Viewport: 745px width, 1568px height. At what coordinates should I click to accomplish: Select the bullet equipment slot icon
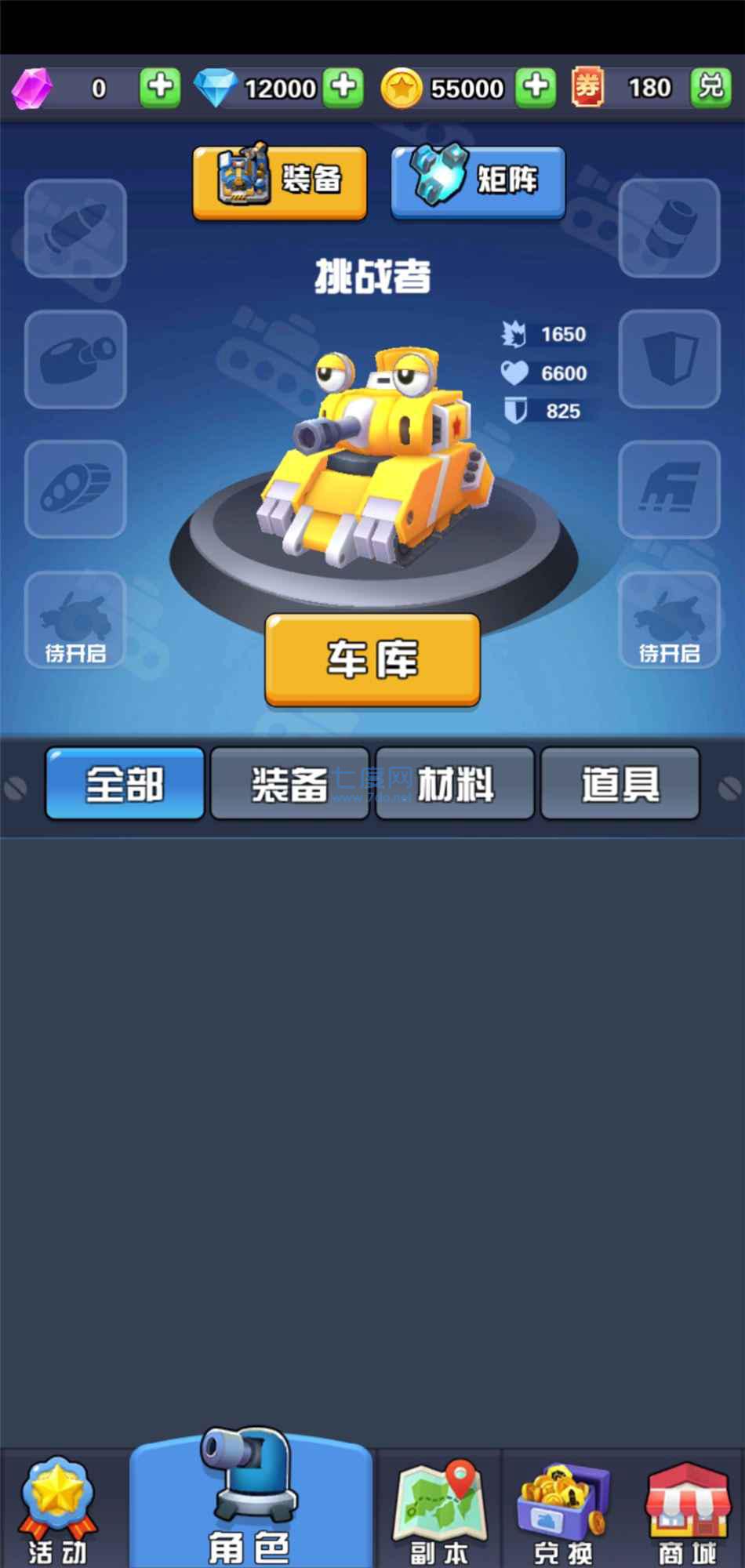pos(74,227)
